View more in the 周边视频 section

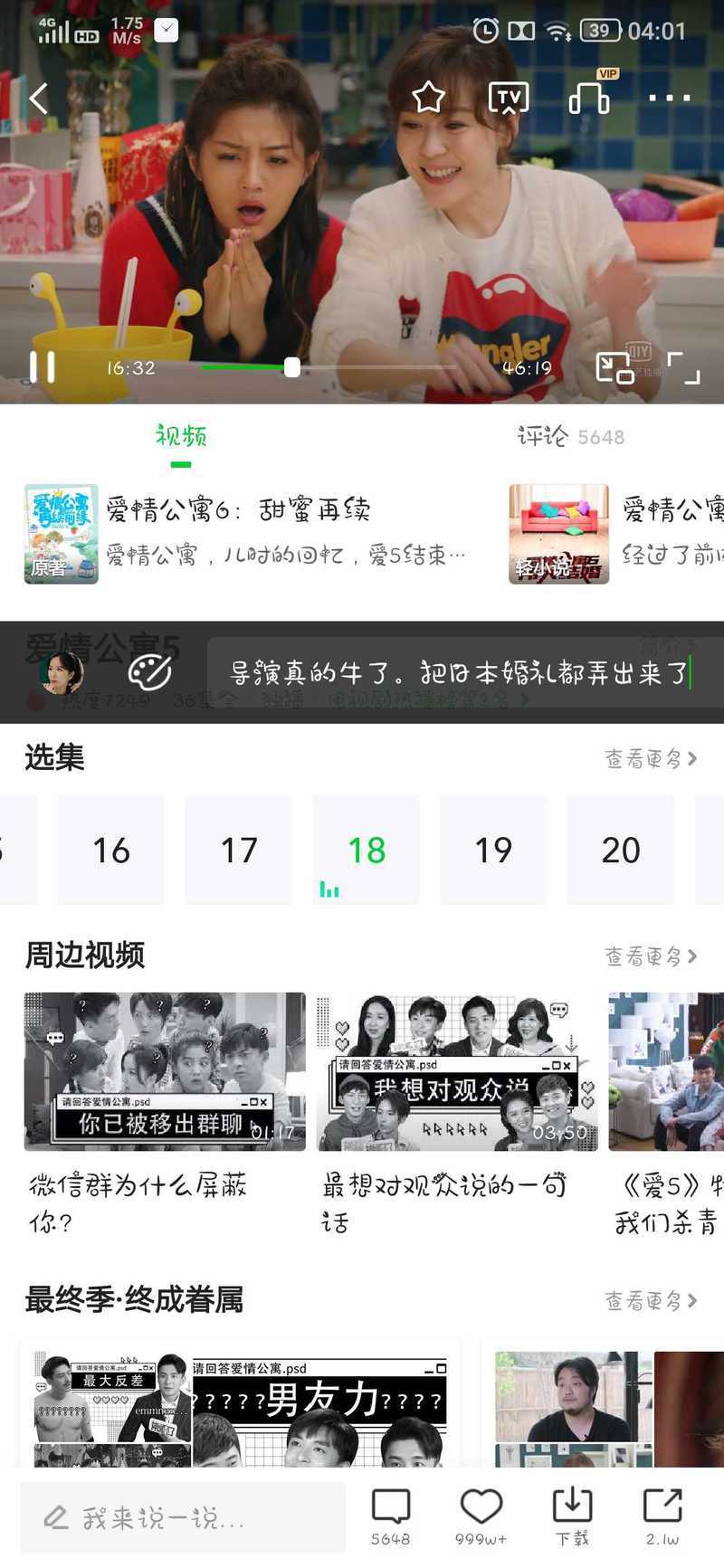(x=651, y=956)
